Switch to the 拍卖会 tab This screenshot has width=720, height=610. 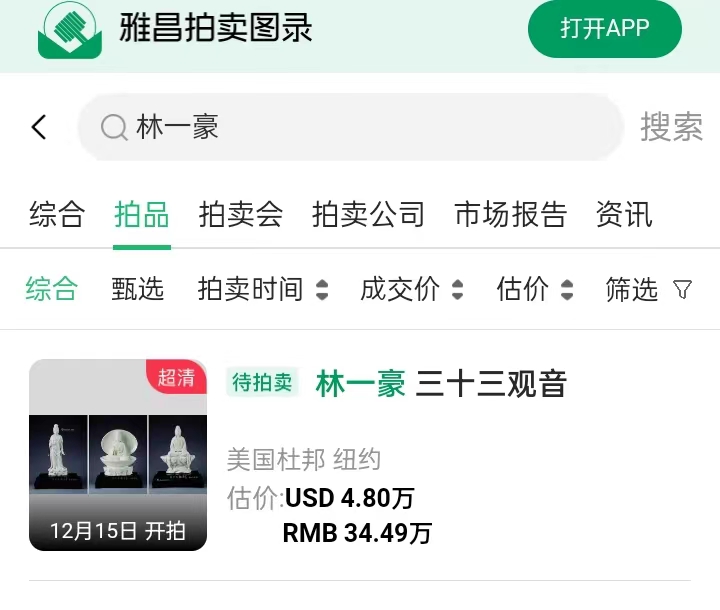coord(241,215)
